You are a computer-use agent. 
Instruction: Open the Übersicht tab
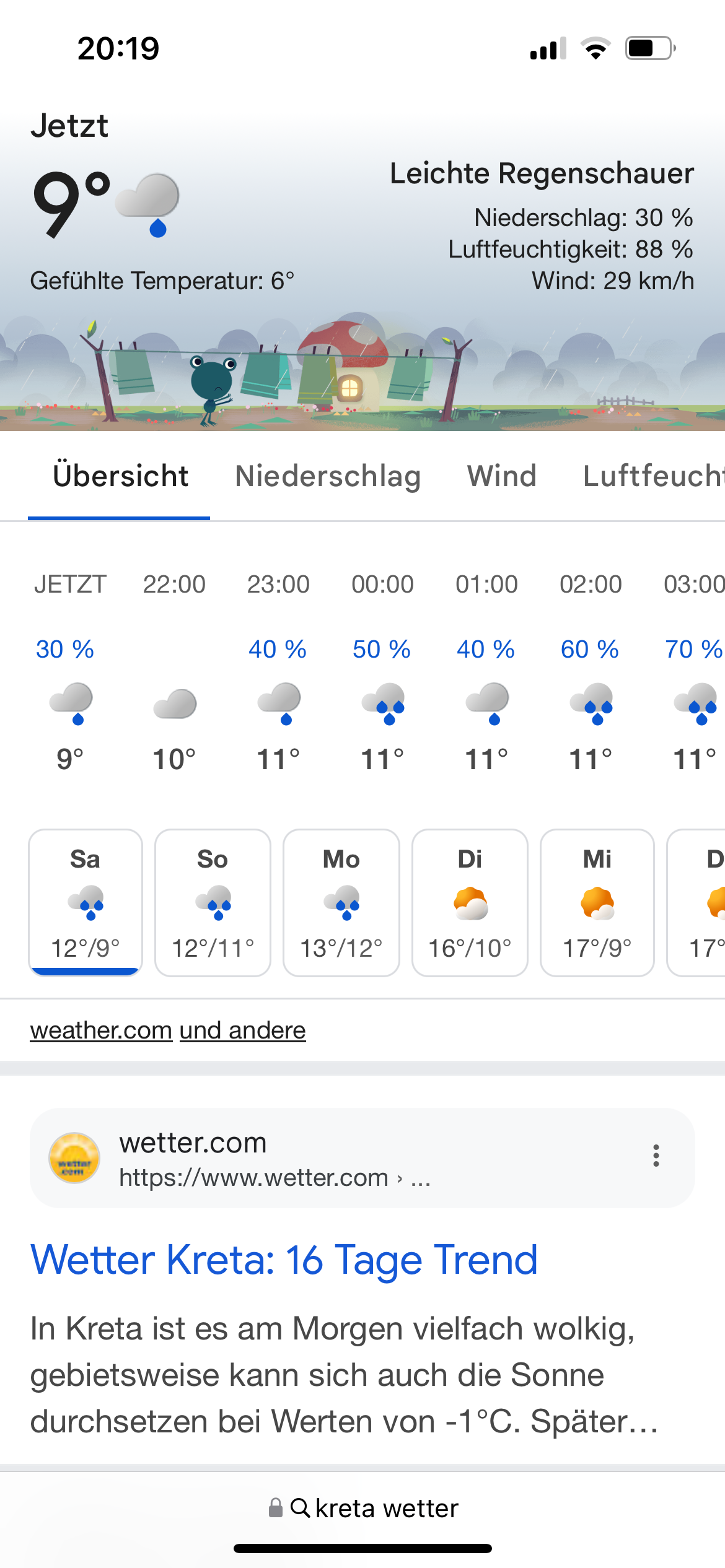pos(120,476)
